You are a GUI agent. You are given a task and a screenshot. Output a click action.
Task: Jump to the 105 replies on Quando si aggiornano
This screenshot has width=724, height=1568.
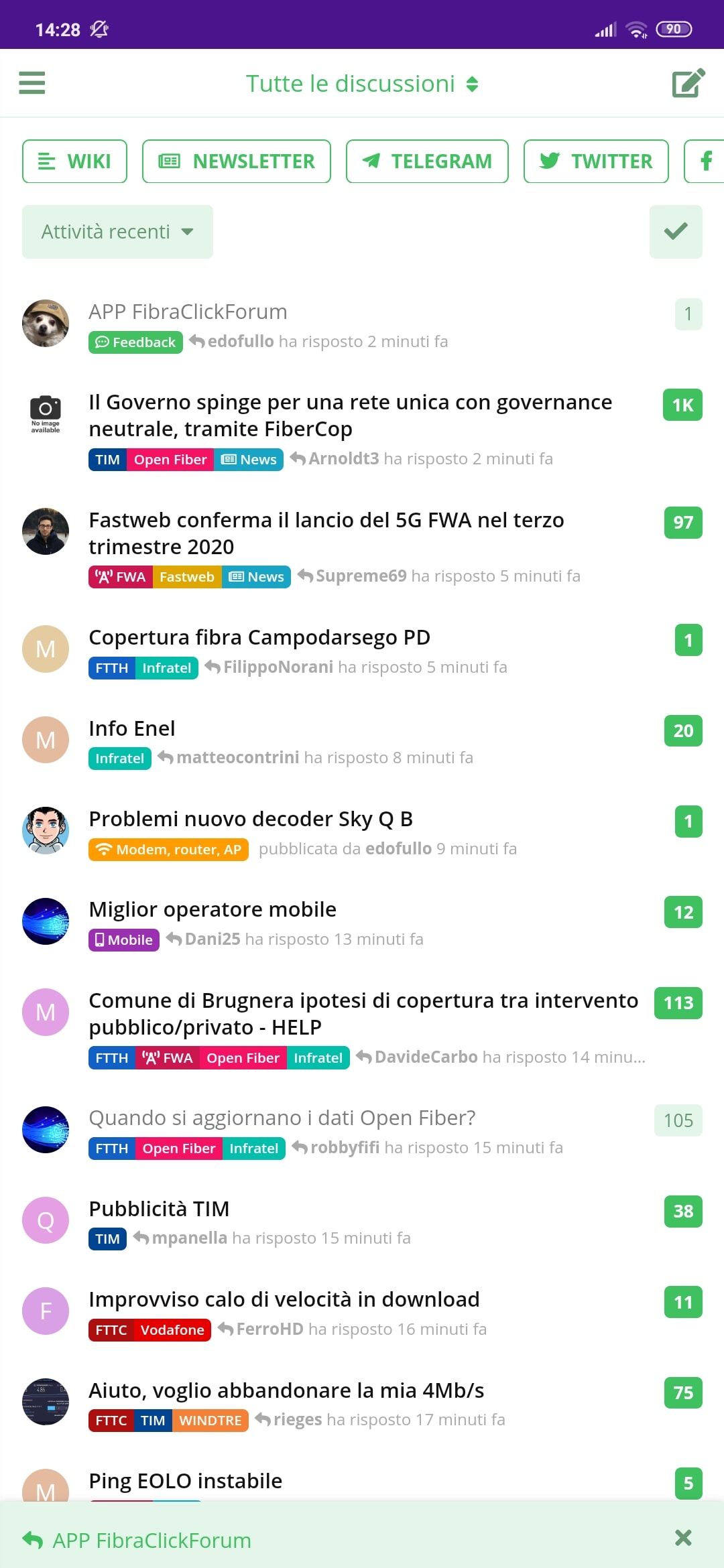click(x=678, y=1120)
